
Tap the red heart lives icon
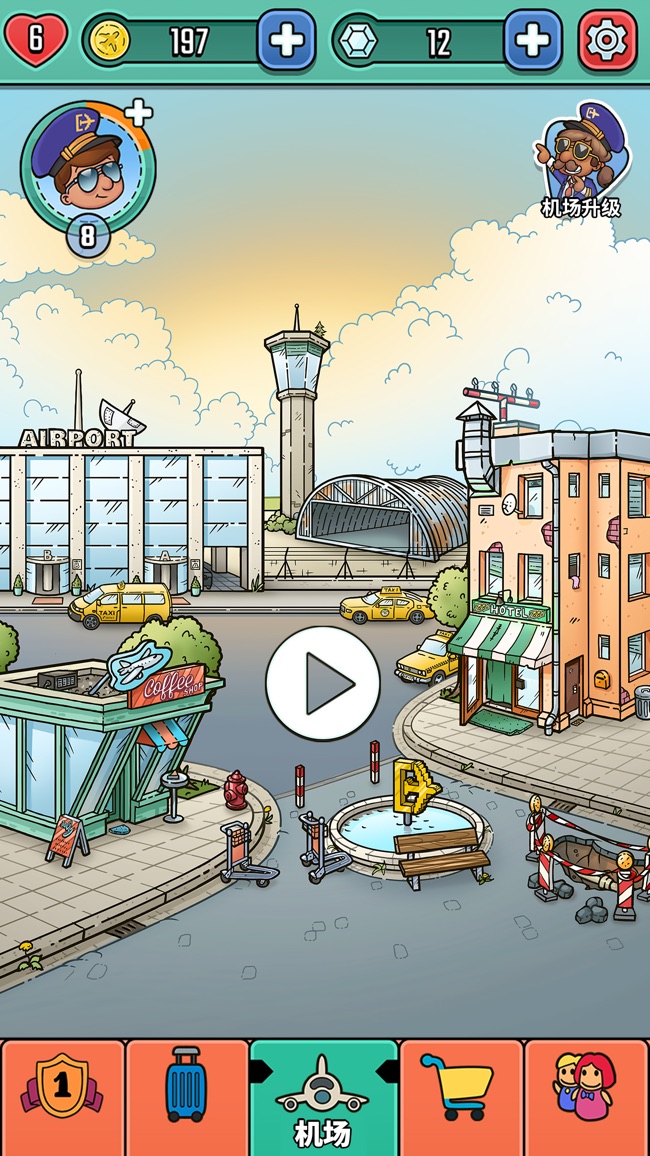(36, 40)
